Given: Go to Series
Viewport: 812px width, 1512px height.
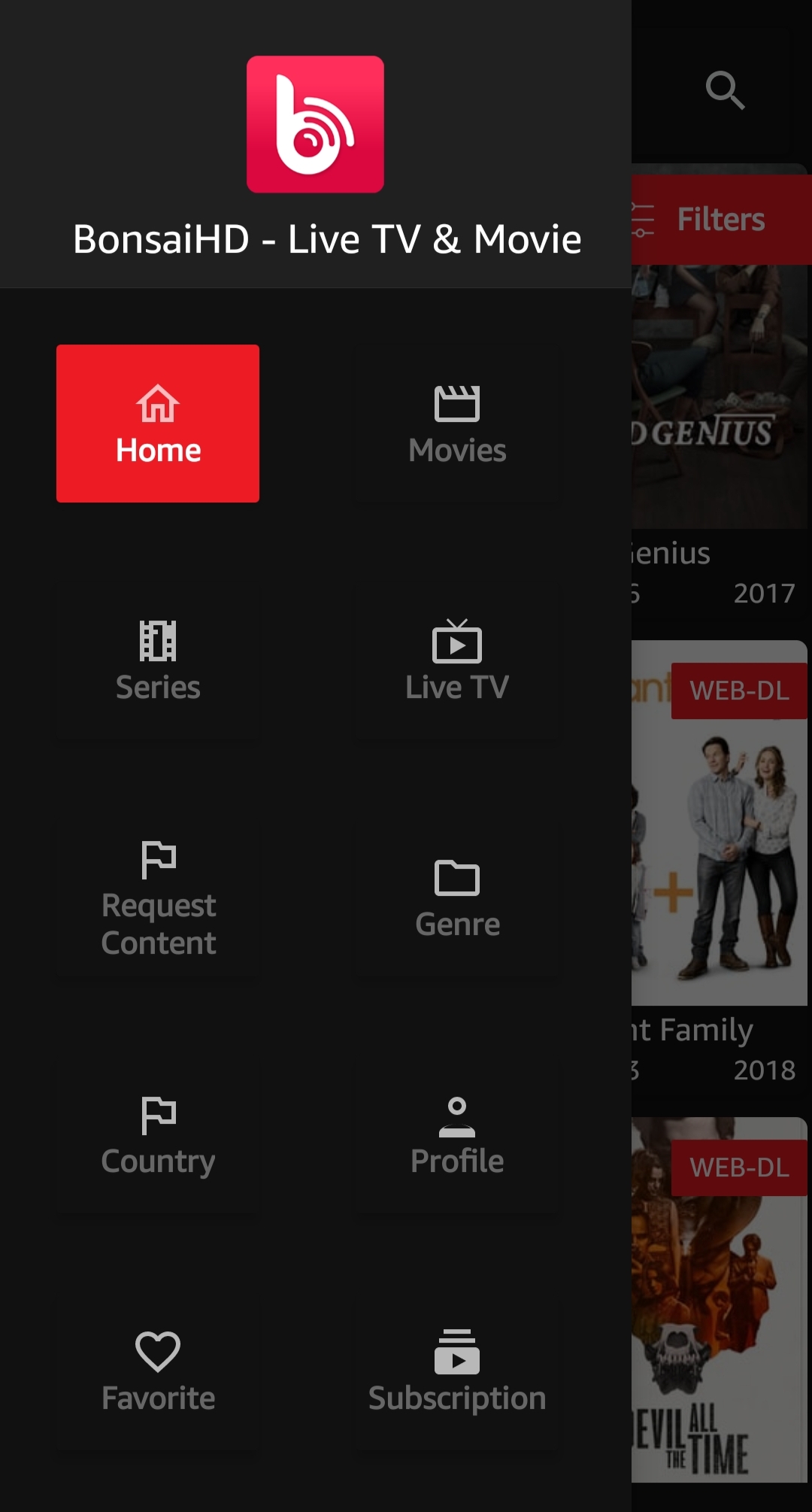Looking at the screenshot, I should tap(158, 661).
